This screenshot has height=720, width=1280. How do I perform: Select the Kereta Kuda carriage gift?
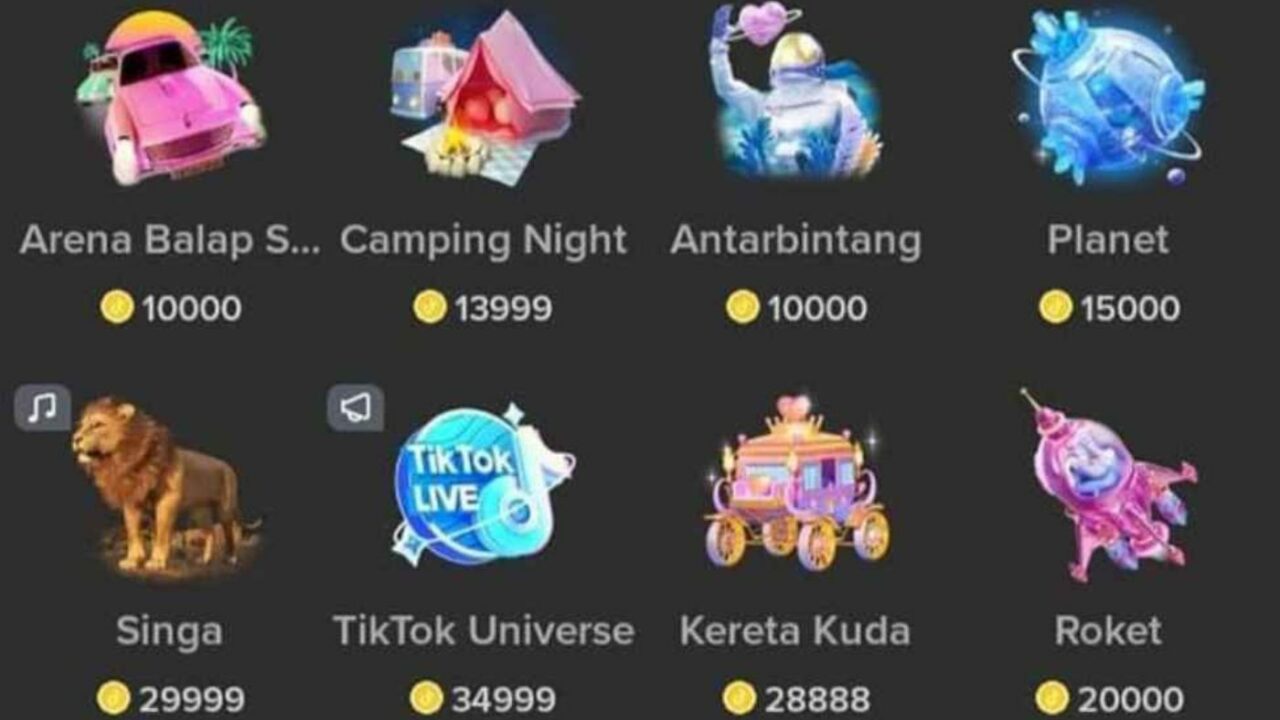click(795, 485)
